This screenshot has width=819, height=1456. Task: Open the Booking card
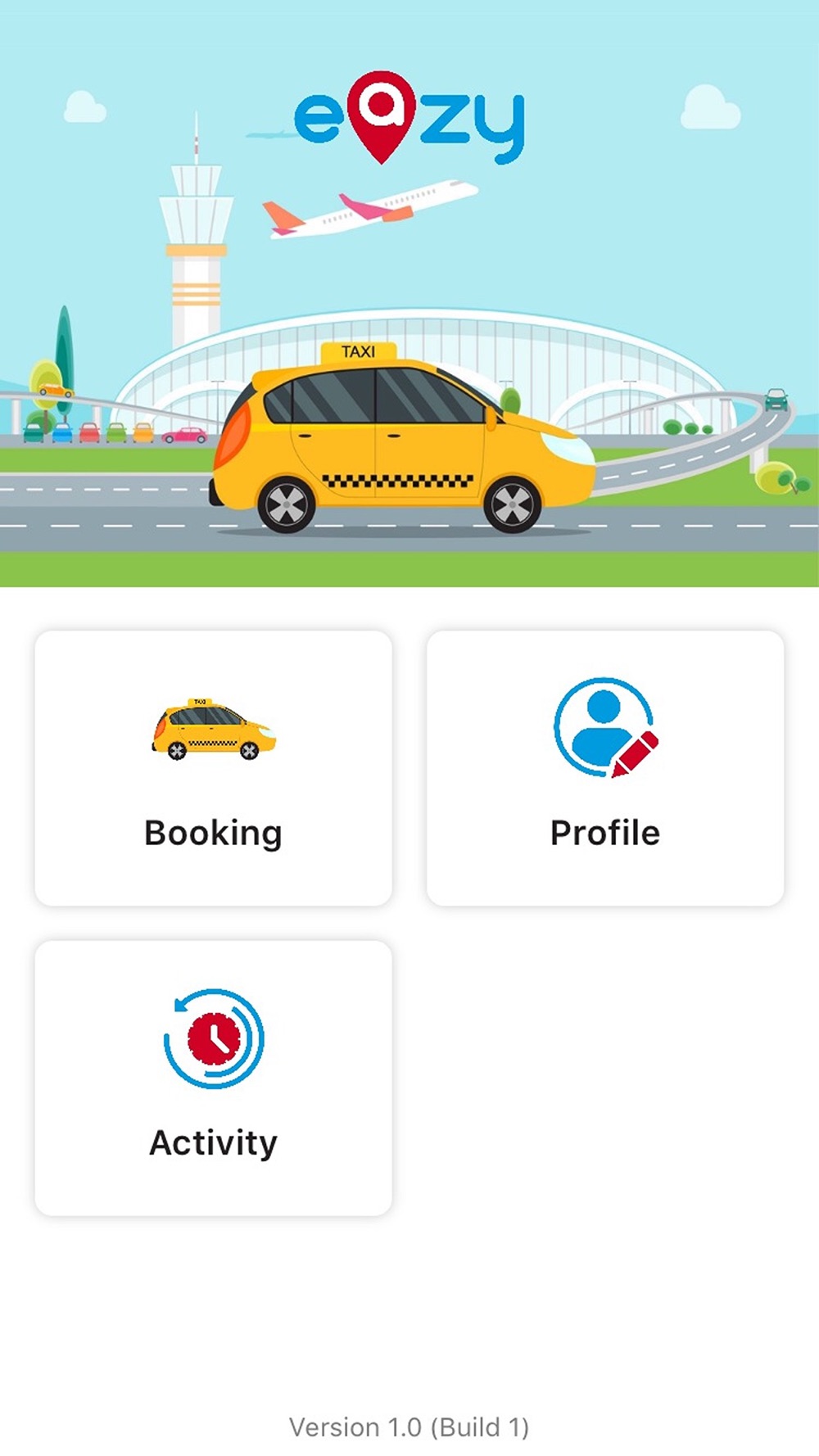[x=213, y=768]
